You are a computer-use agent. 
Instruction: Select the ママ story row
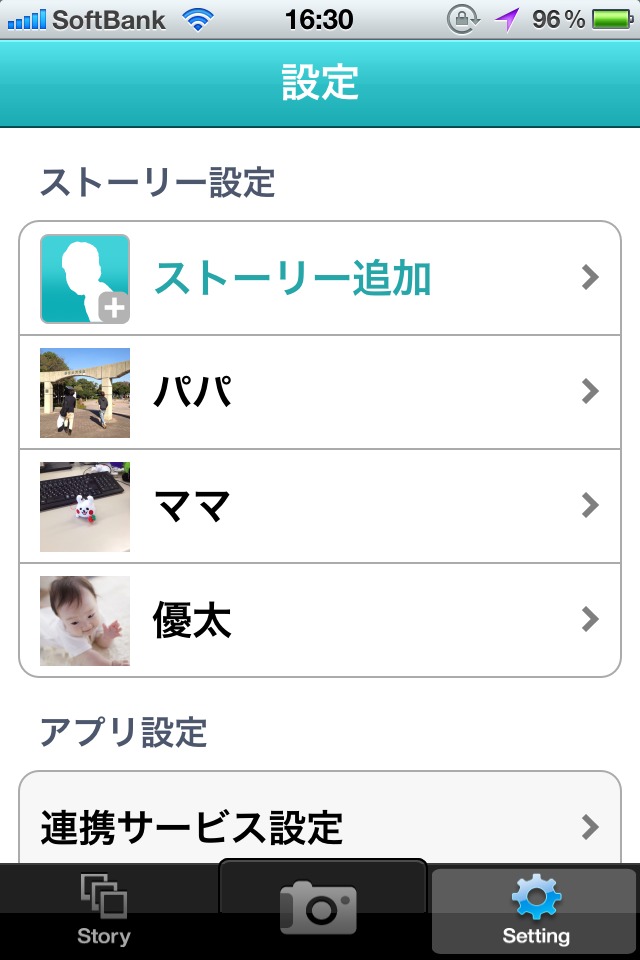[x=320, y=506]
